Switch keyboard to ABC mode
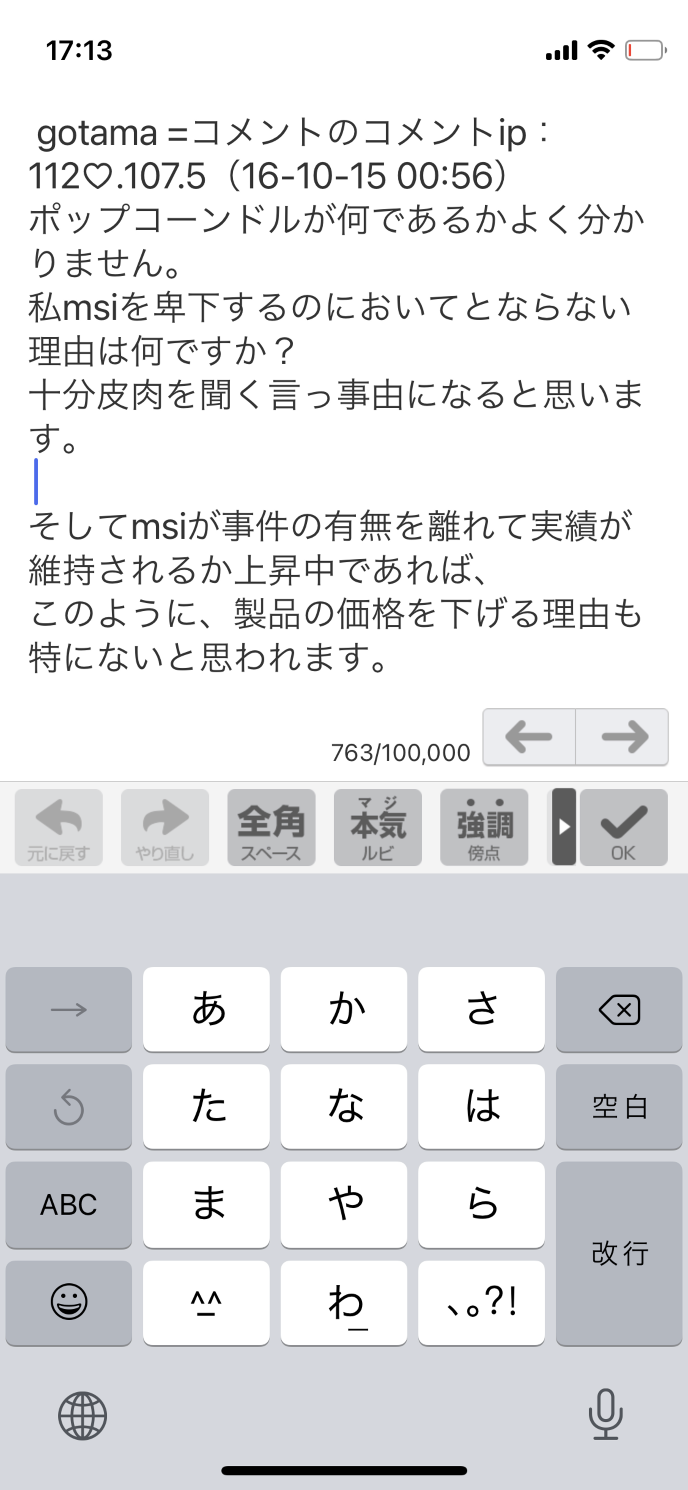Viewport: 688px width, 1490px height. (x=68, y=1205)
